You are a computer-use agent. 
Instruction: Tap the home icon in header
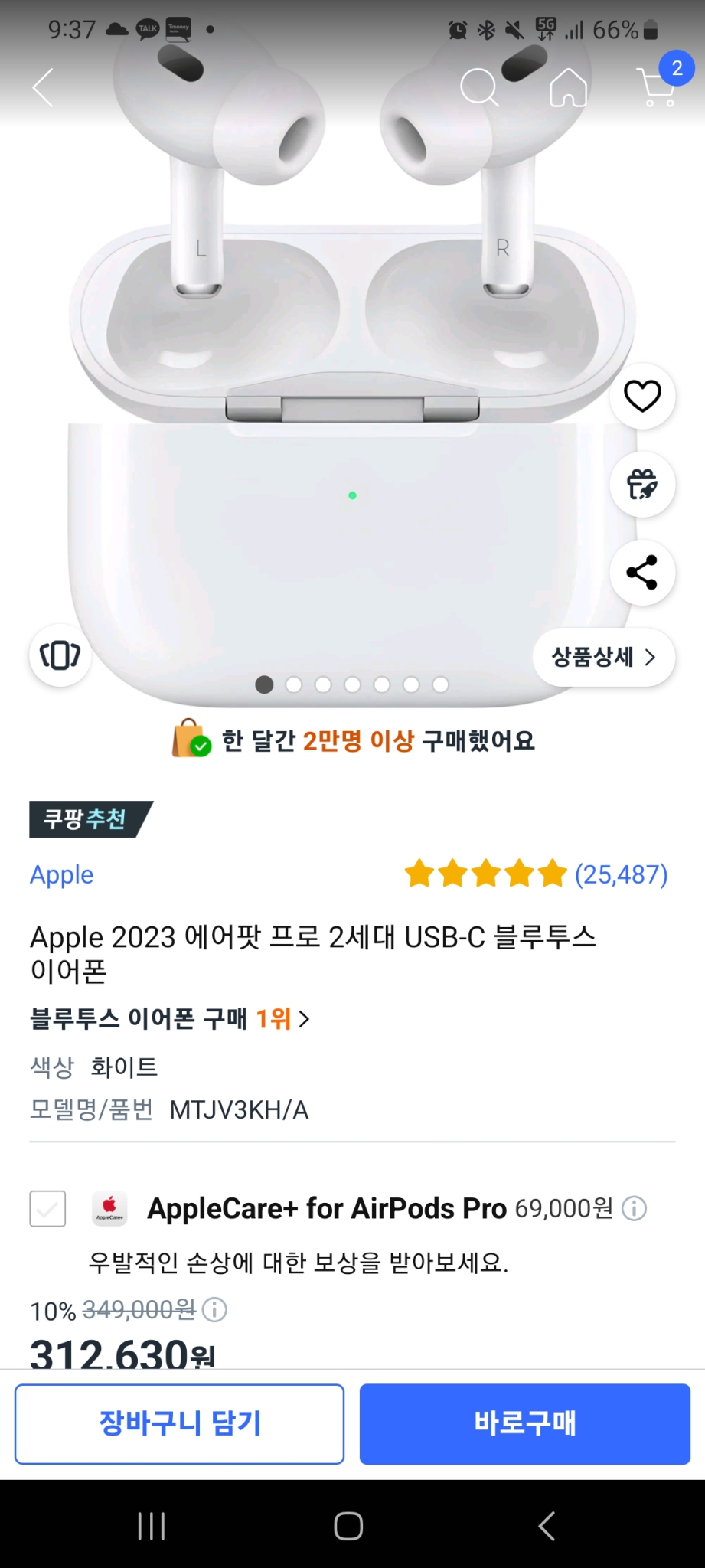568,87
